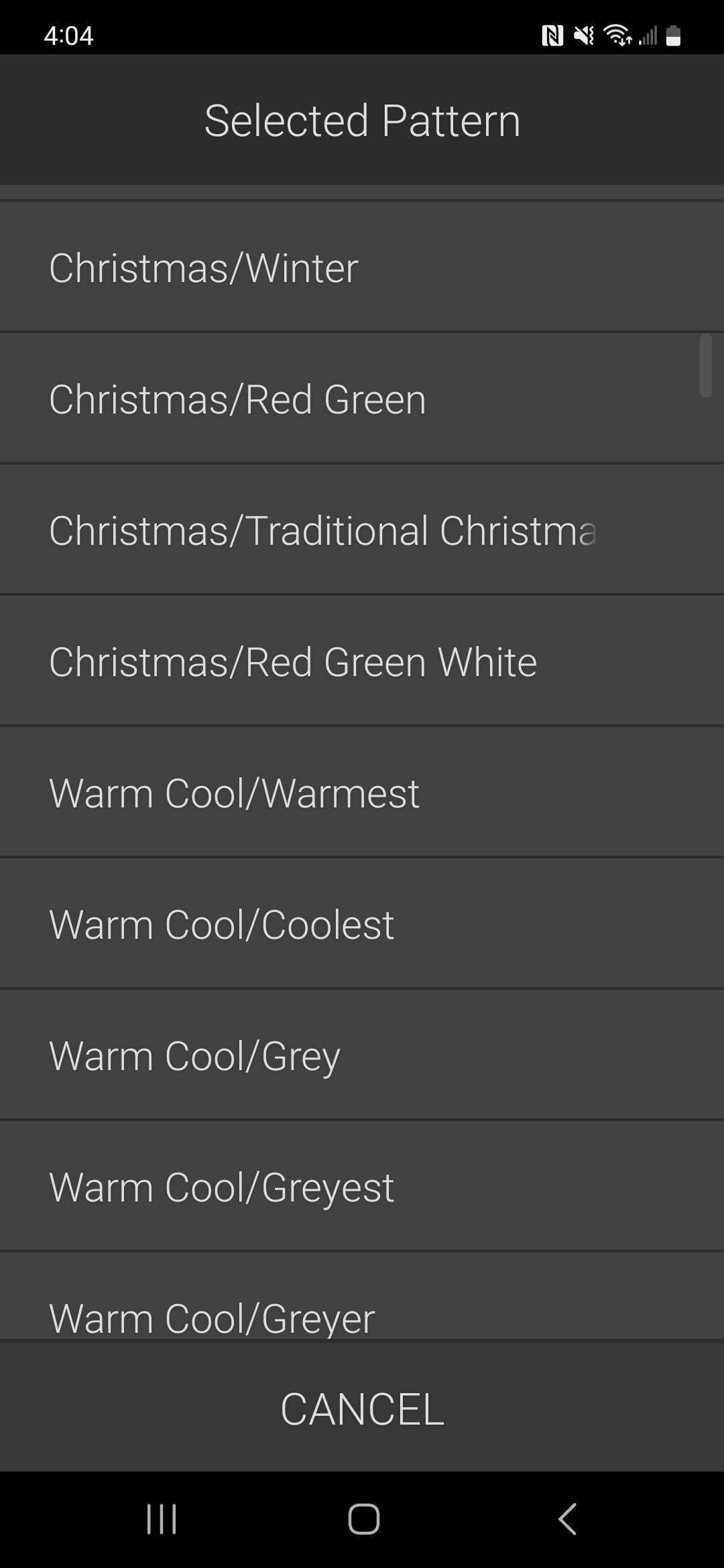The width and height of the screenshot is (724, 1568).
Task: Select the Warm Cool/Coolest pattern
Action: pyautogui.click(x=362, y=925)
